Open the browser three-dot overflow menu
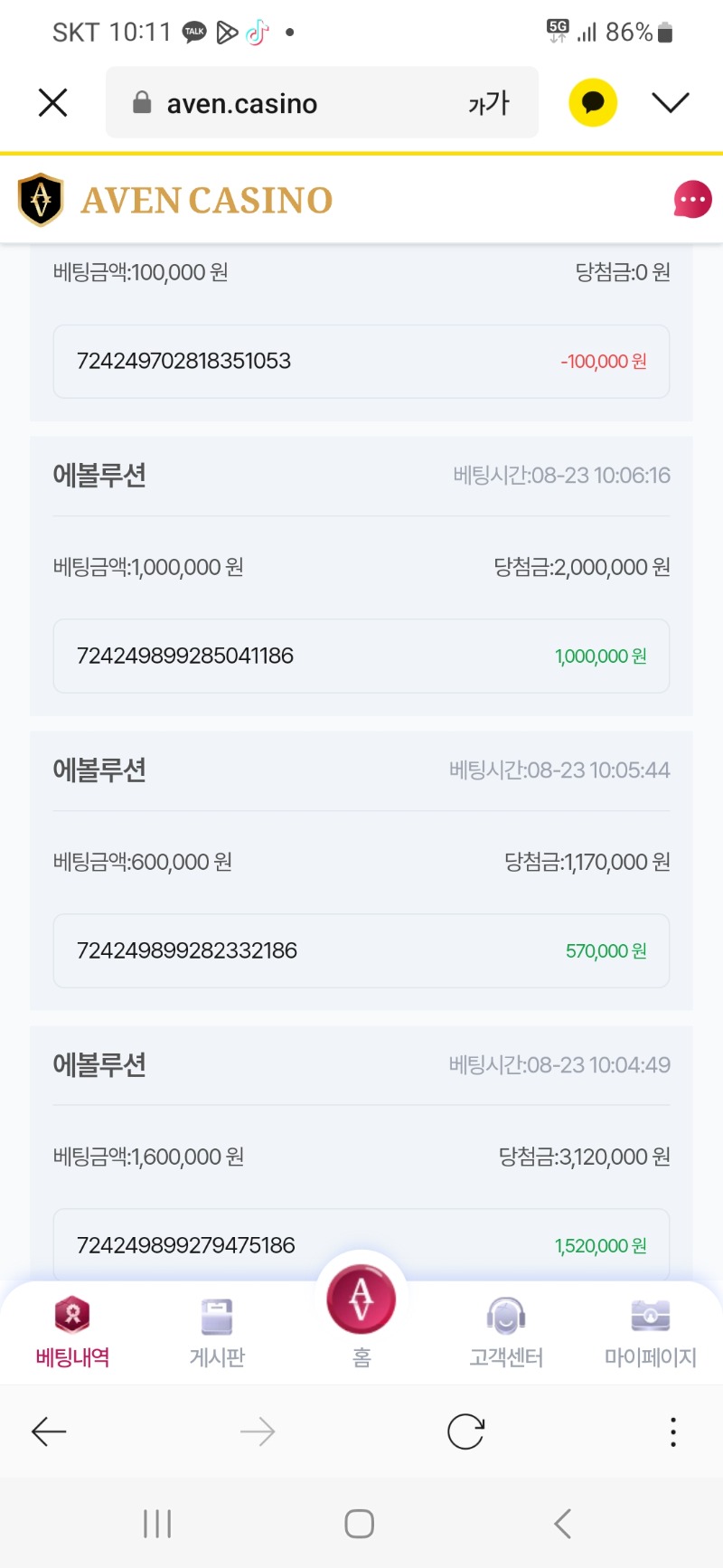Viewport: 723px width, 1568px height. [673, 1431]
